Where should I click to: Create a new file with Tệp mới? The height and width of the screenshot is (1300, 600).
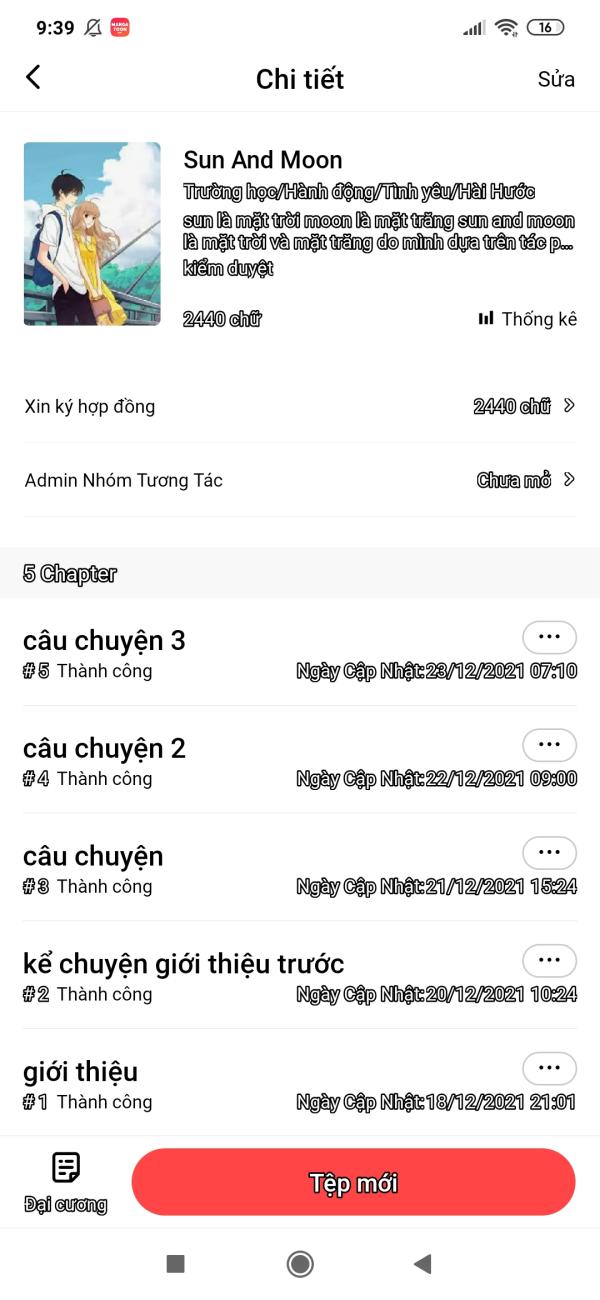point(354,1183)
